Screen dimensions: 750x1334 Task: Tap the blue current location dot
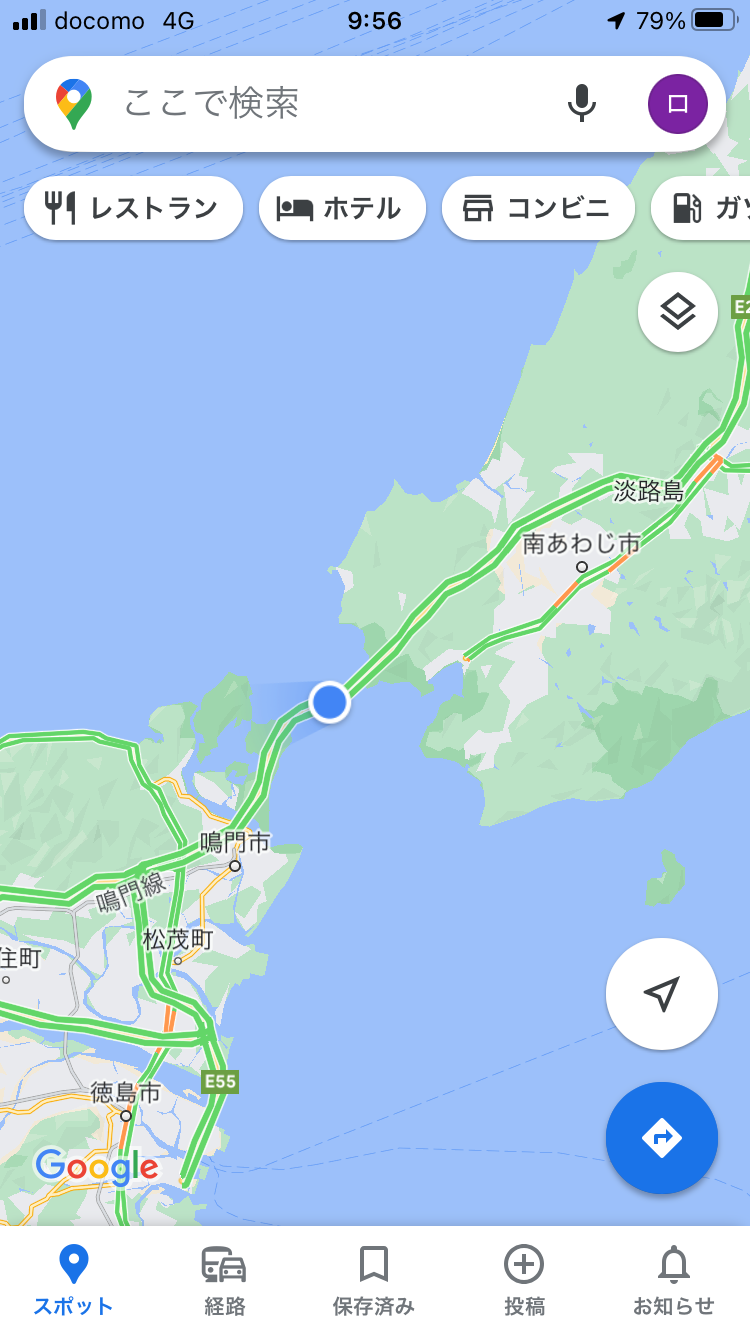(329, 702)
